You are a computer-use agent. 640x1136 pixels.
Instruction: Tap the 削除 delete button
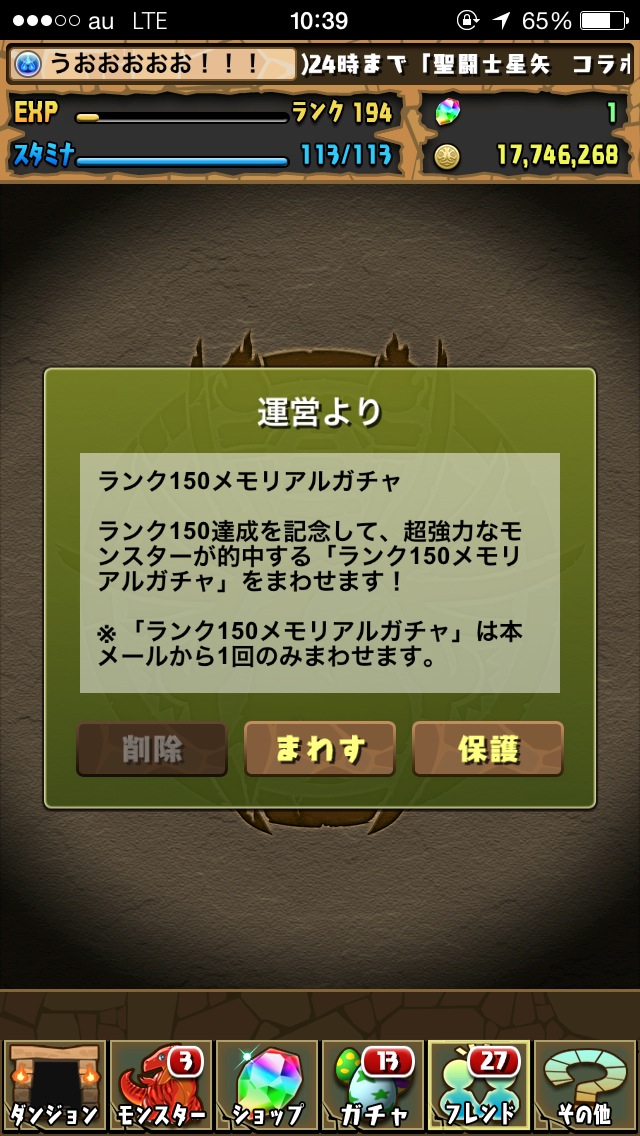coord(151,748)
